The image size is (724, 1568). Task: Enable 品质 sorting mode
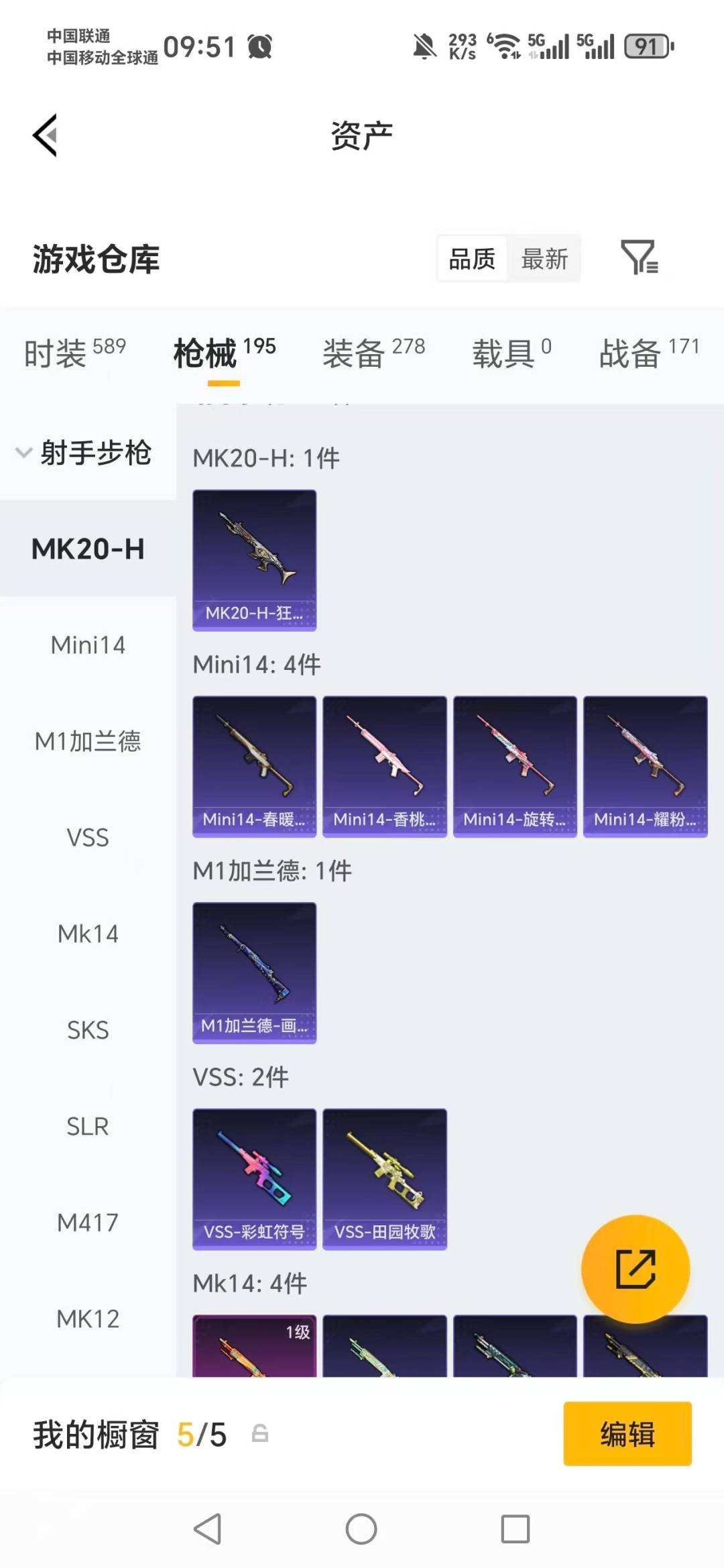472,258
